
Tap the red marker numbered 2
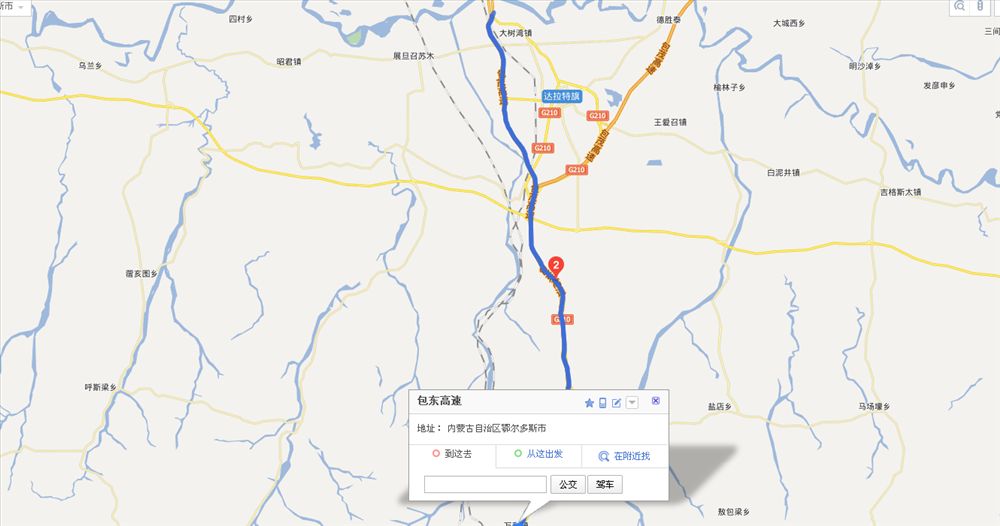coord(557,266)
